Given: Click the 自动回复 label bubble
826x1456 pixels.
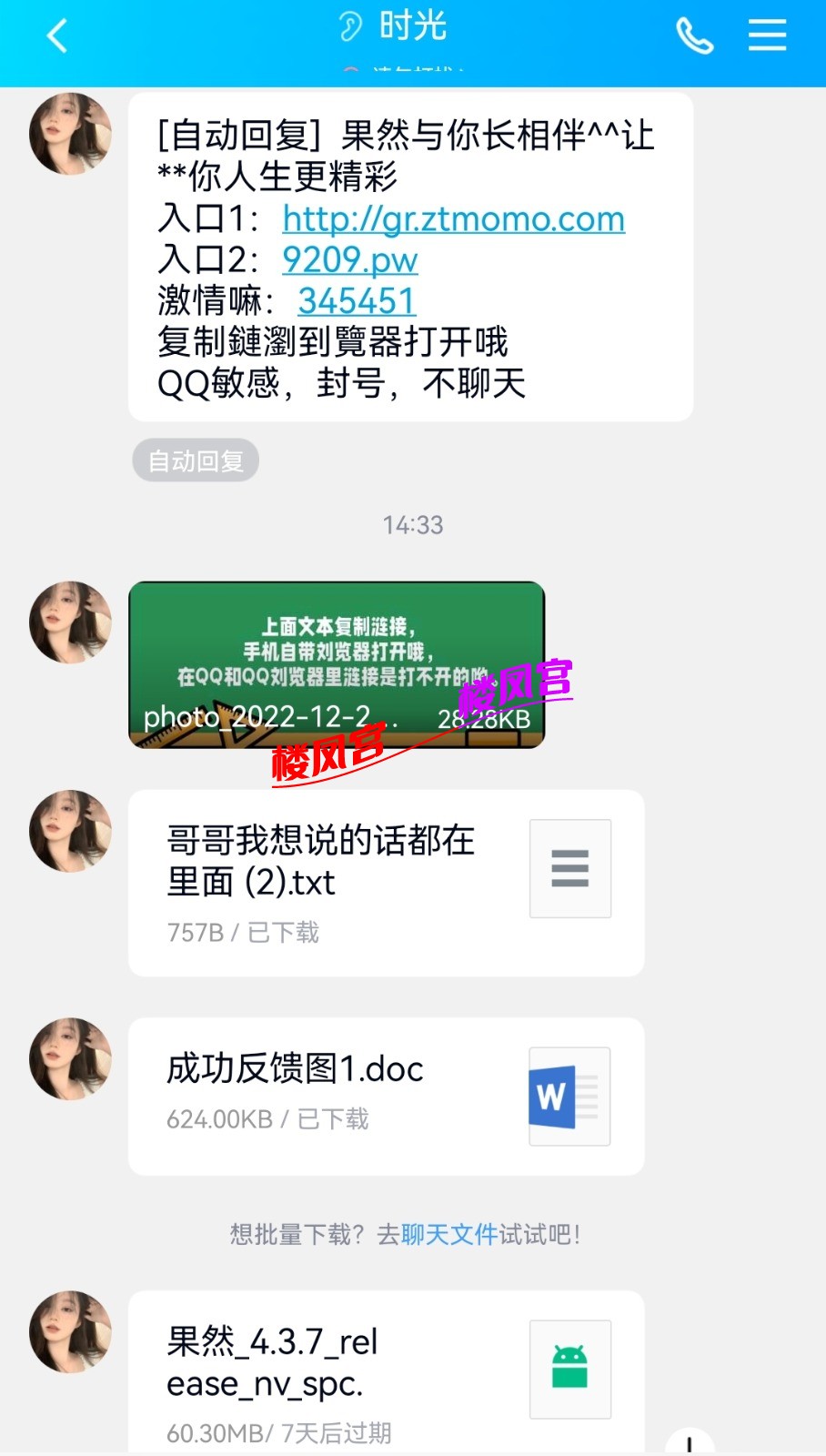Looking at the screenshot, I should (x=195, y=460).
